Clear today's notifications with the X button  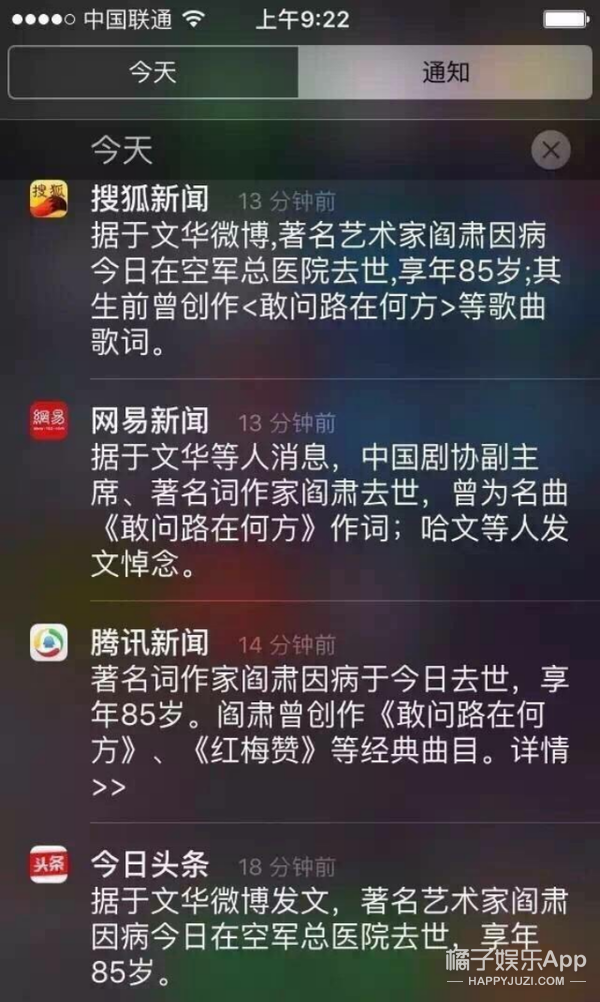point(550,151)
